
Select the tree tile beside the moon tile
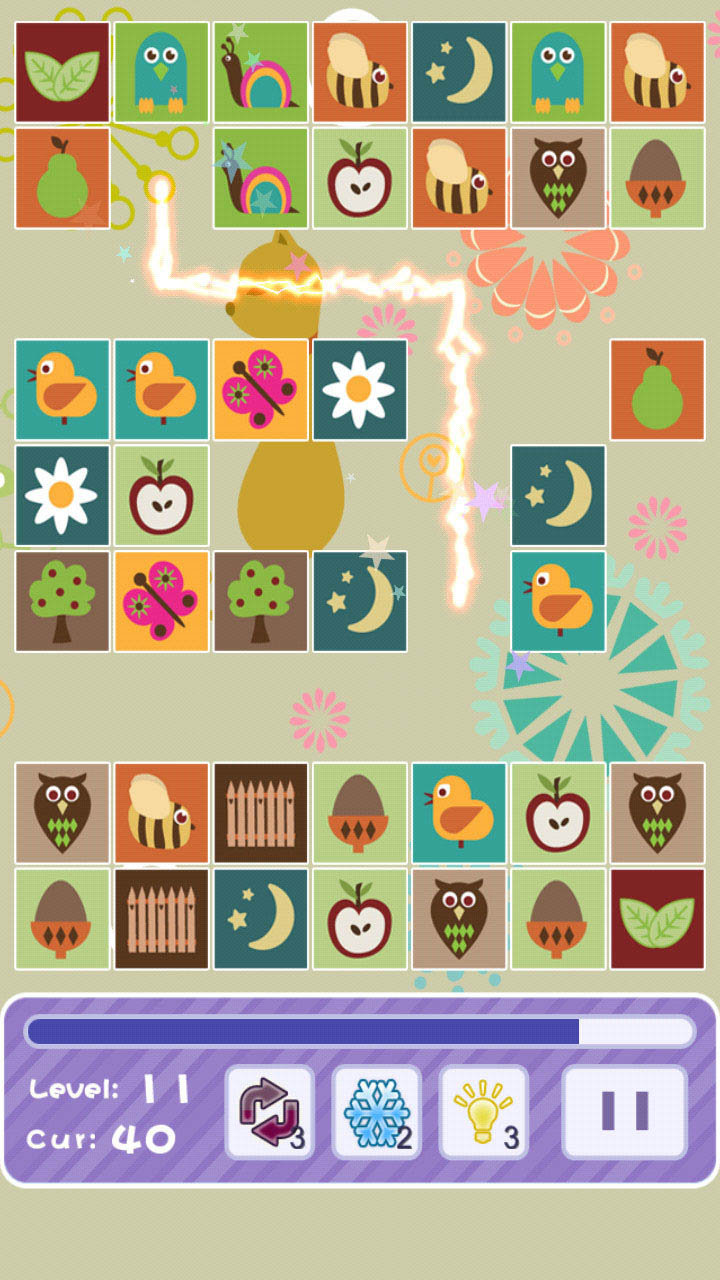(x=260, y=601)
